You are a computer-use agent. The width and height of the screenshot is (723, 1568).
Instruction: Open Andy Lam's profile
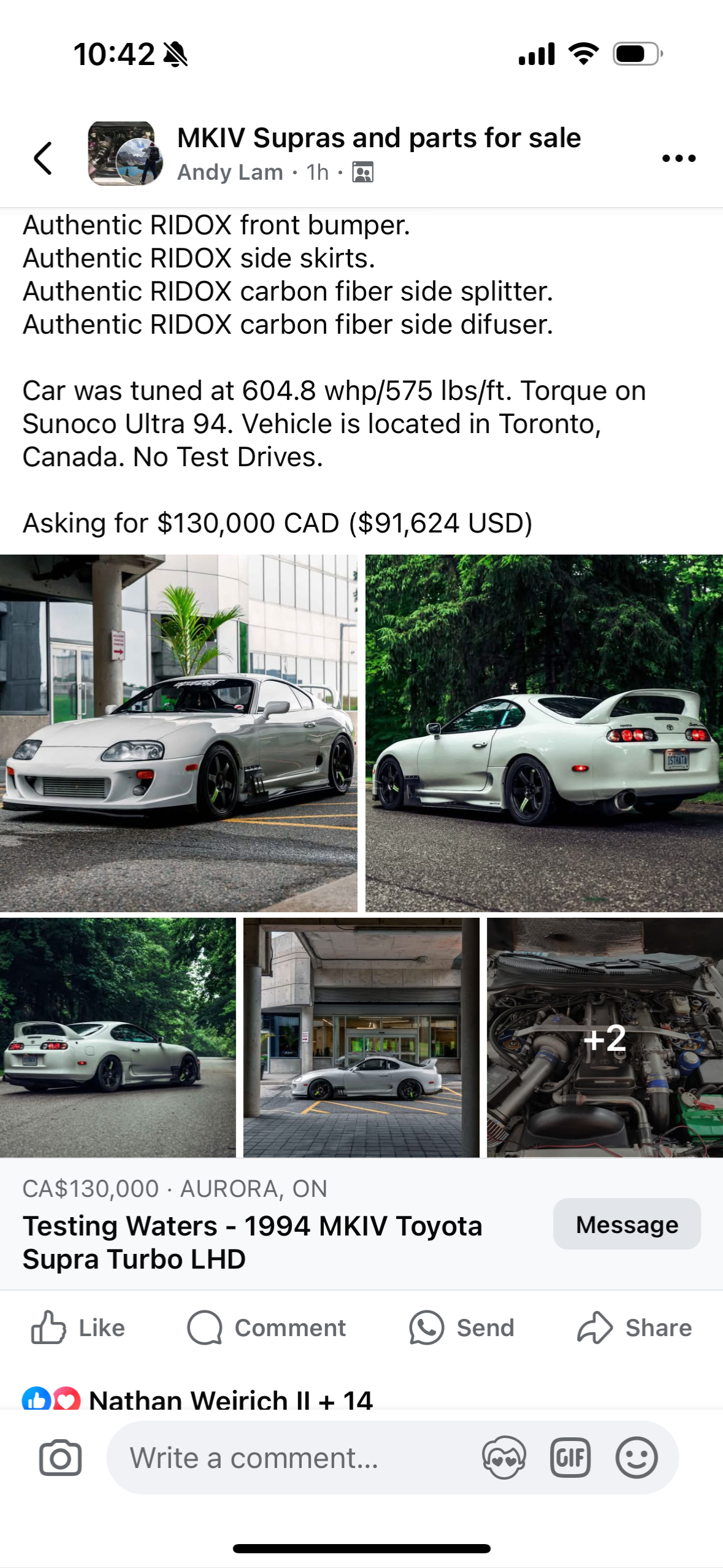230,173
